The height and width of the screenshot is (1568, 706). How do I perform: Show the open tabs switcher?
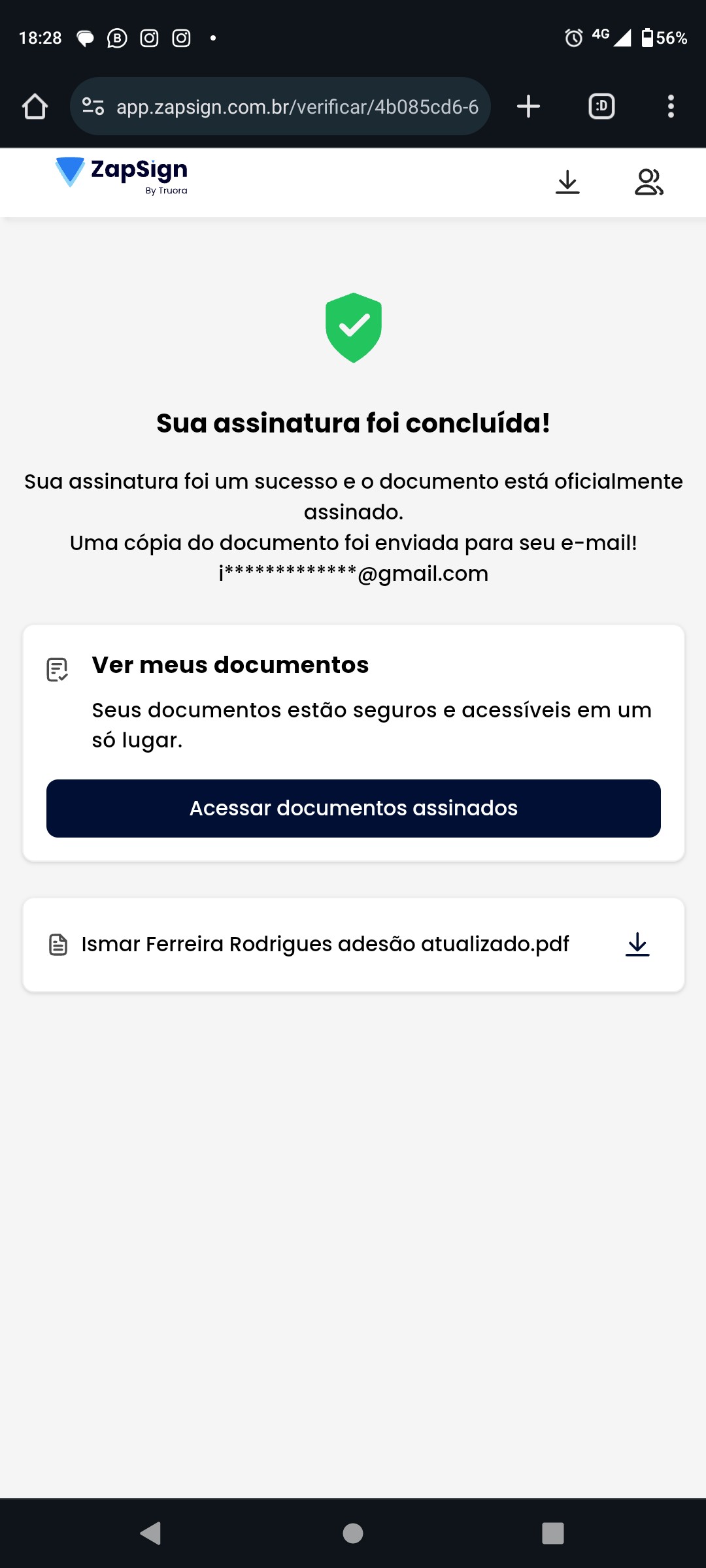click(x=601, y=106)
